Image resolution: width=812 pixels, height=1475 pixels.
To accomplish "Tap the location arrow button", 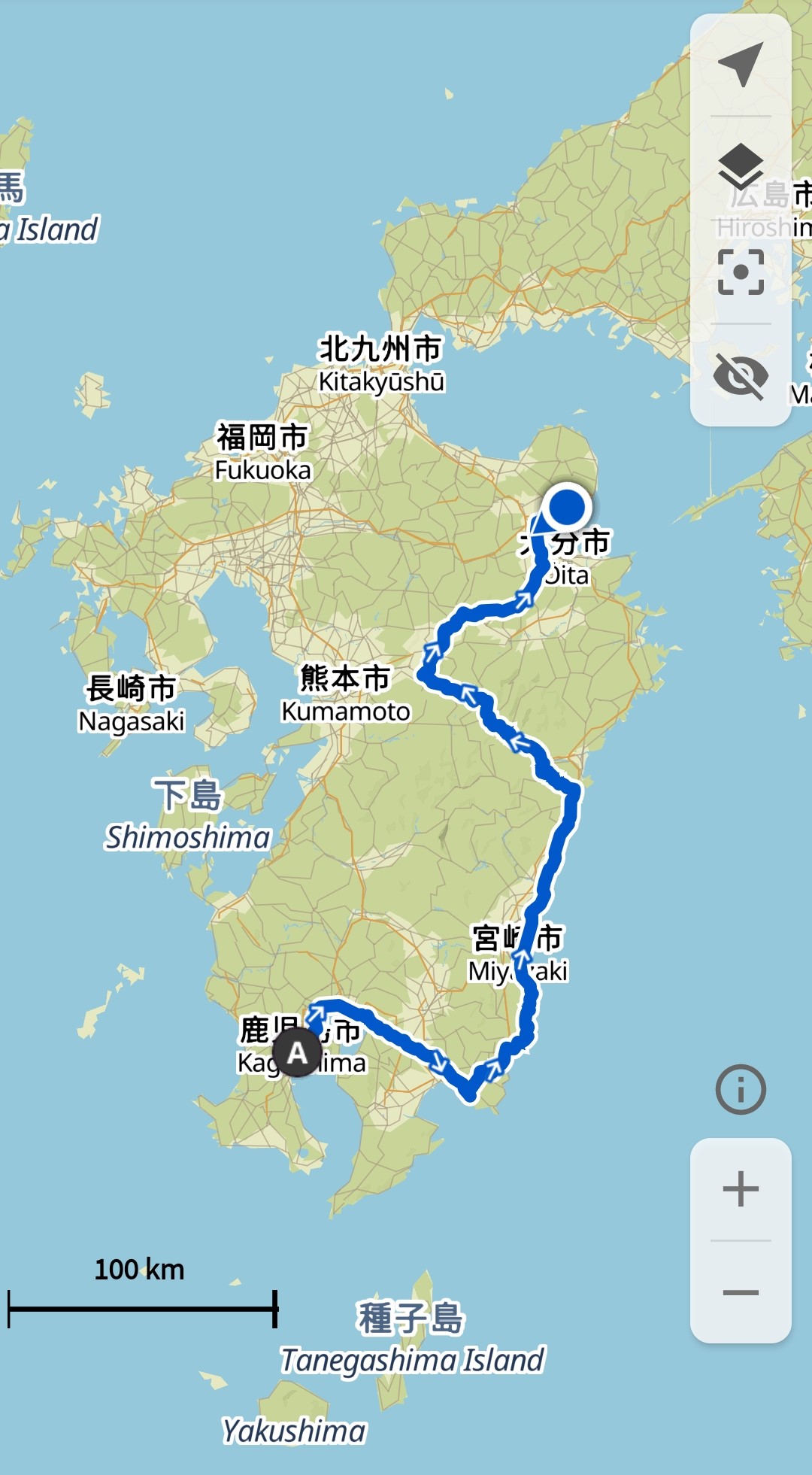I will [x=741, y=65].
